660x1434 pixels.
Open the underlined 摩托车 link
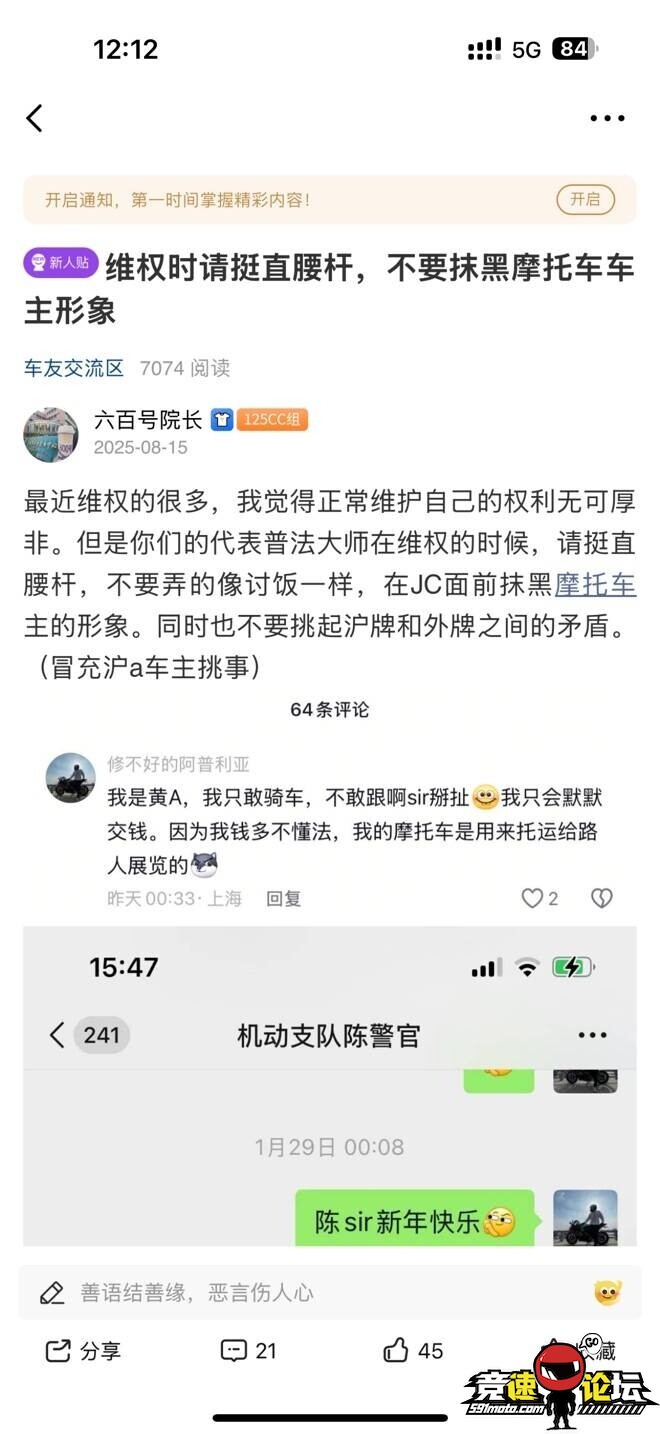coord(596,584)
